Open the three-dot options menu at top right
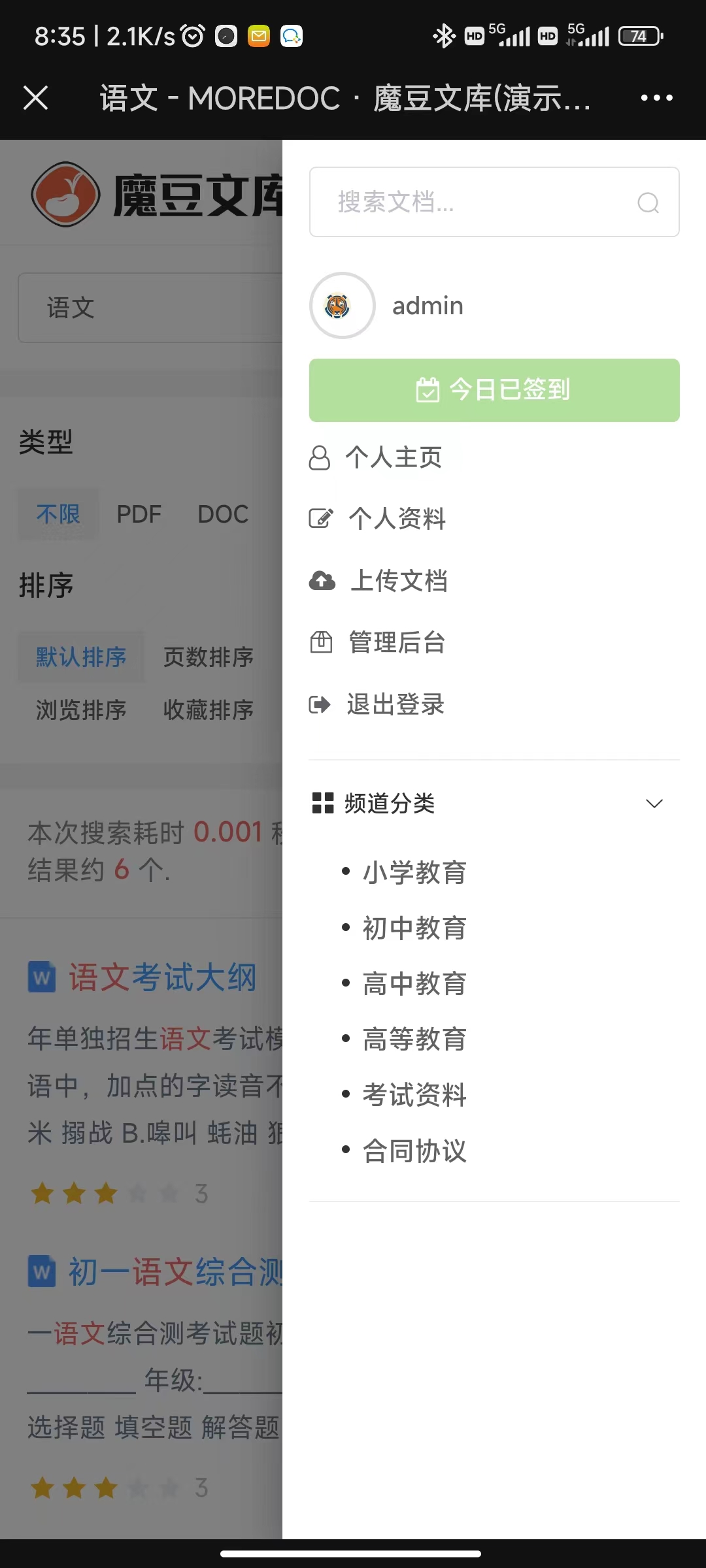The height and width of the screenshot is (1568, 706). click(x=656, y=97)
